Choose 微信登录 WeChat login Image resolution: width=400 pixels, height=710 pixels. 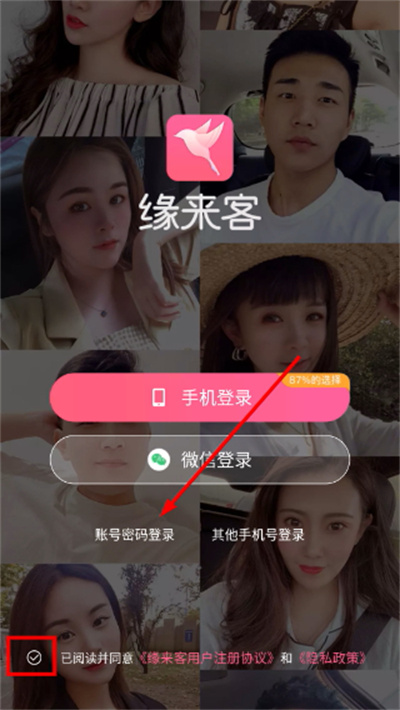(199, 460)
